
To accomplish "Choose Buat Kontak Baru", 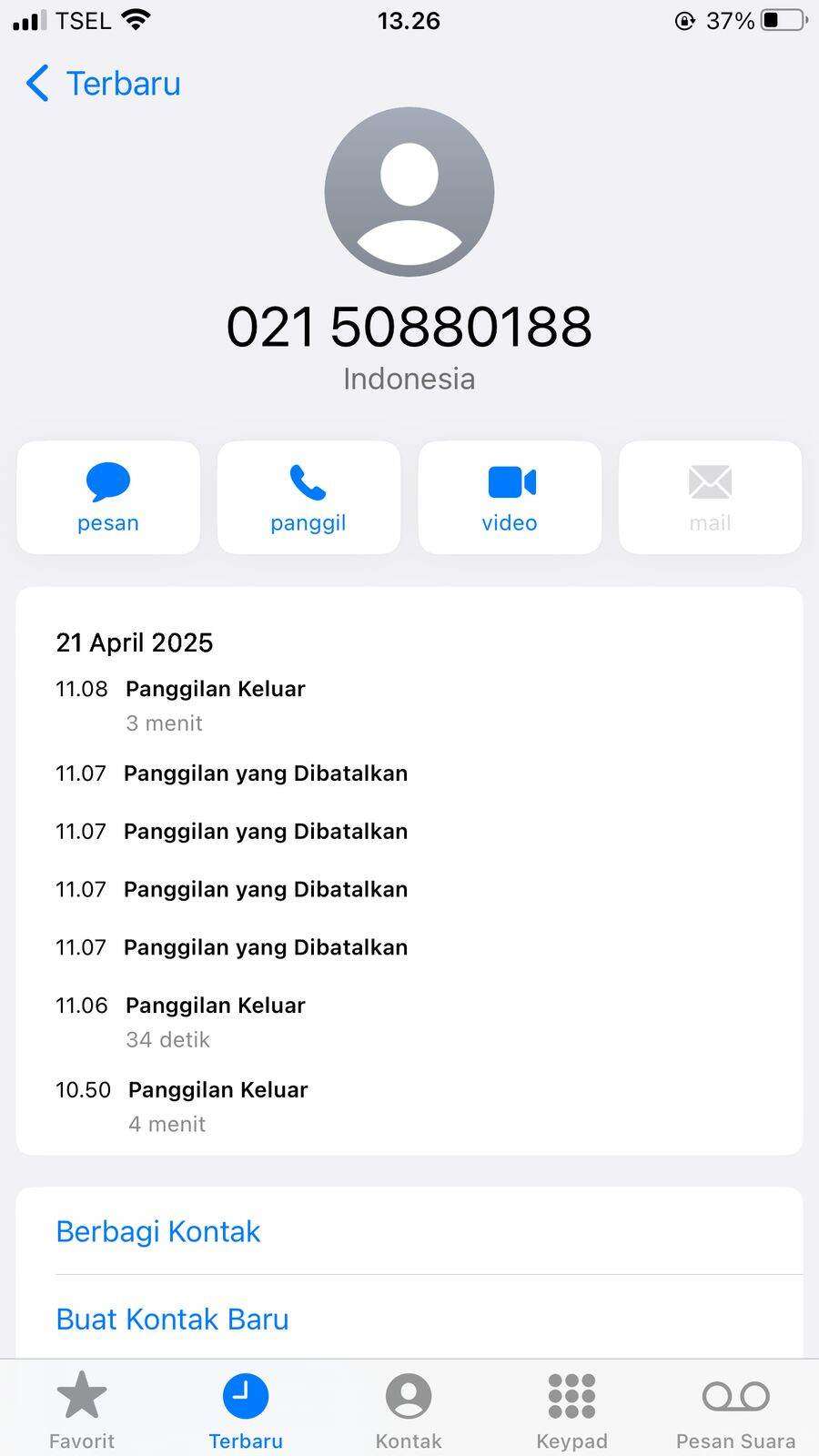I will [x=409, y=1318].
